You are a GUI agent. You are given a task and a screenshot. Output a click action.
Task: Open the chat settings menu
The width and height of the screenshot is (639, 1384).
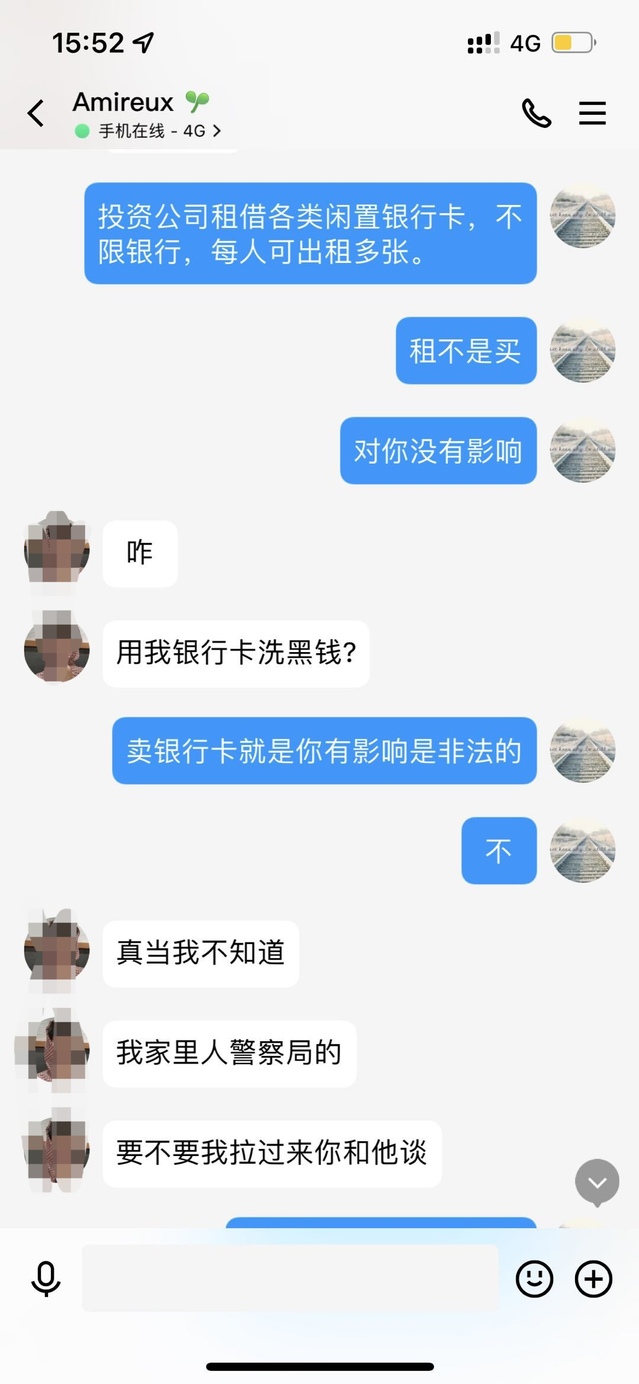click(593, 113)
